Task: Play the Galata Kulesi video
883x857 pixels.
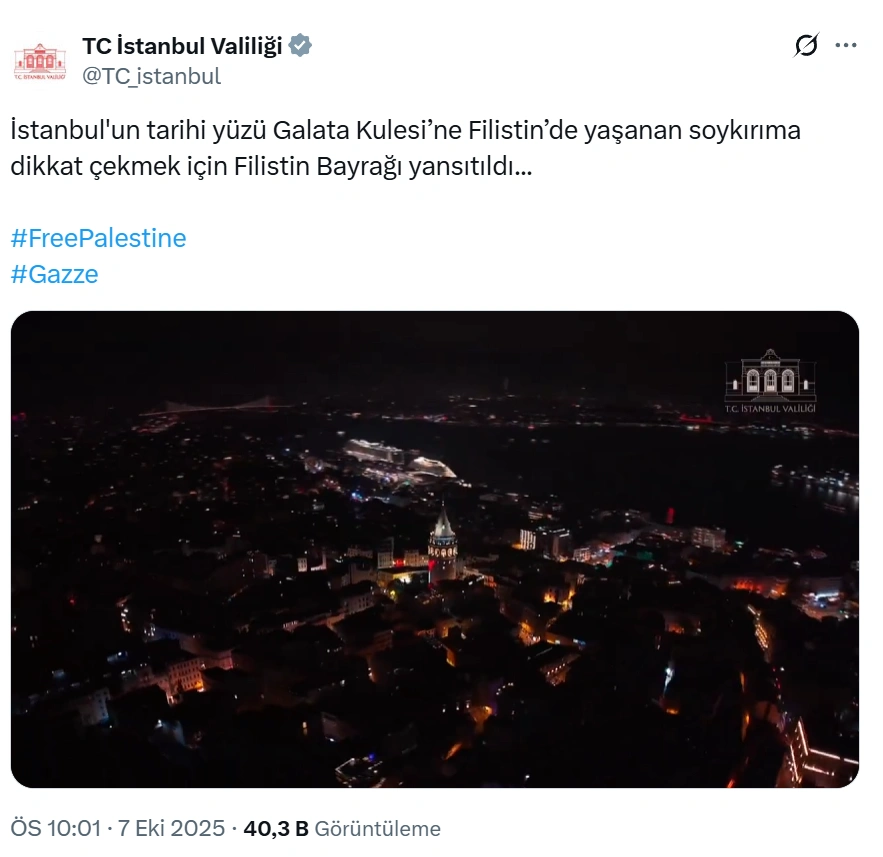Action: point(435,549)
